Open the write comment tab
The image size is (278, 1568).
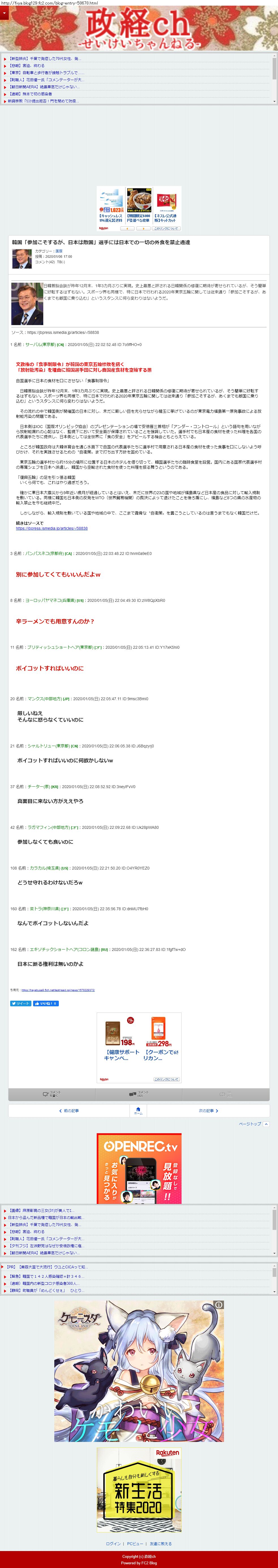(52, 1094)
